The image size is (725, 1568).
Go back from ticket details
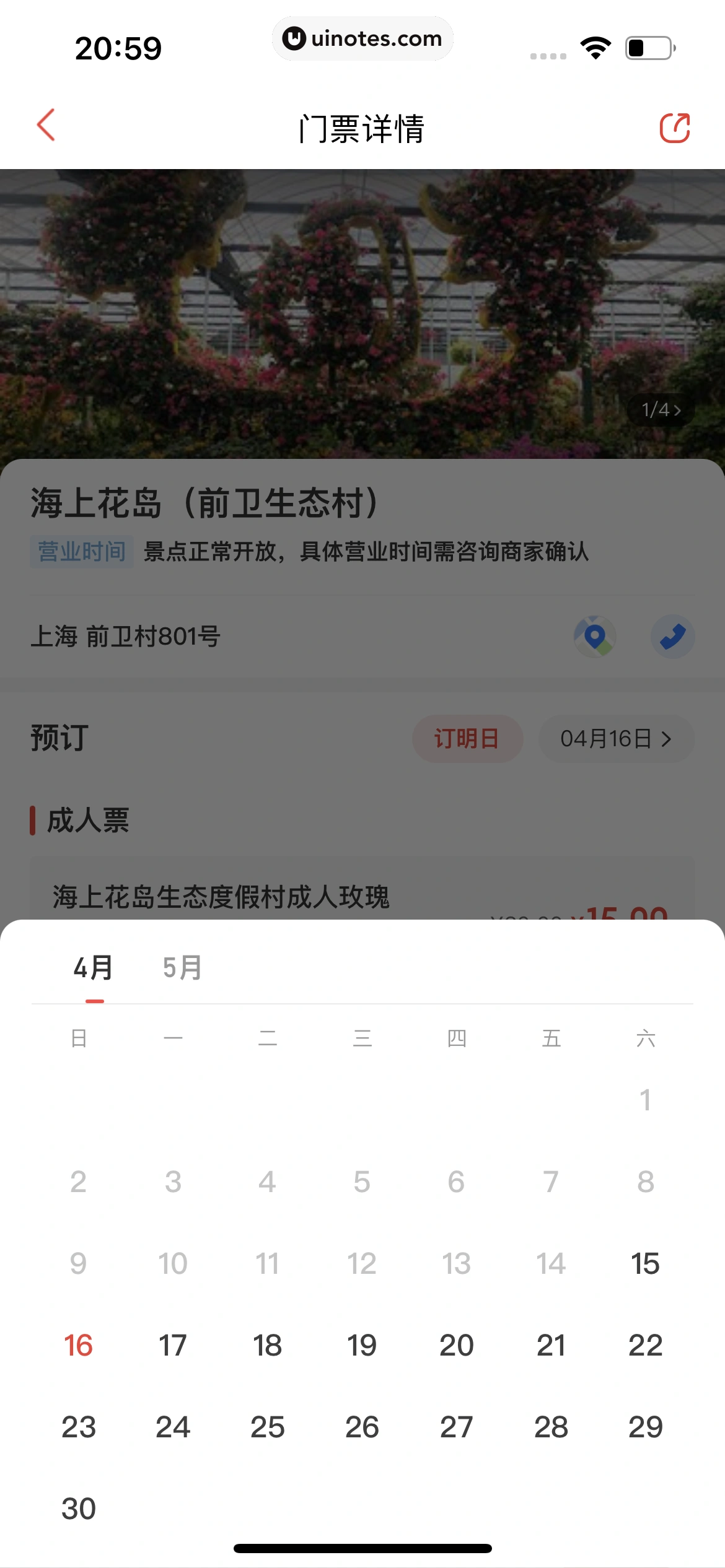[46, 126]
